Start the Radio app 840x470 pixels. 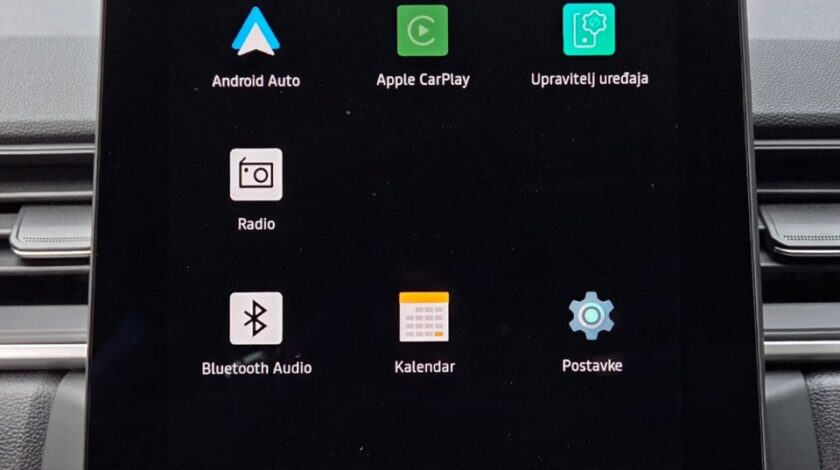[x=256, y=175]
